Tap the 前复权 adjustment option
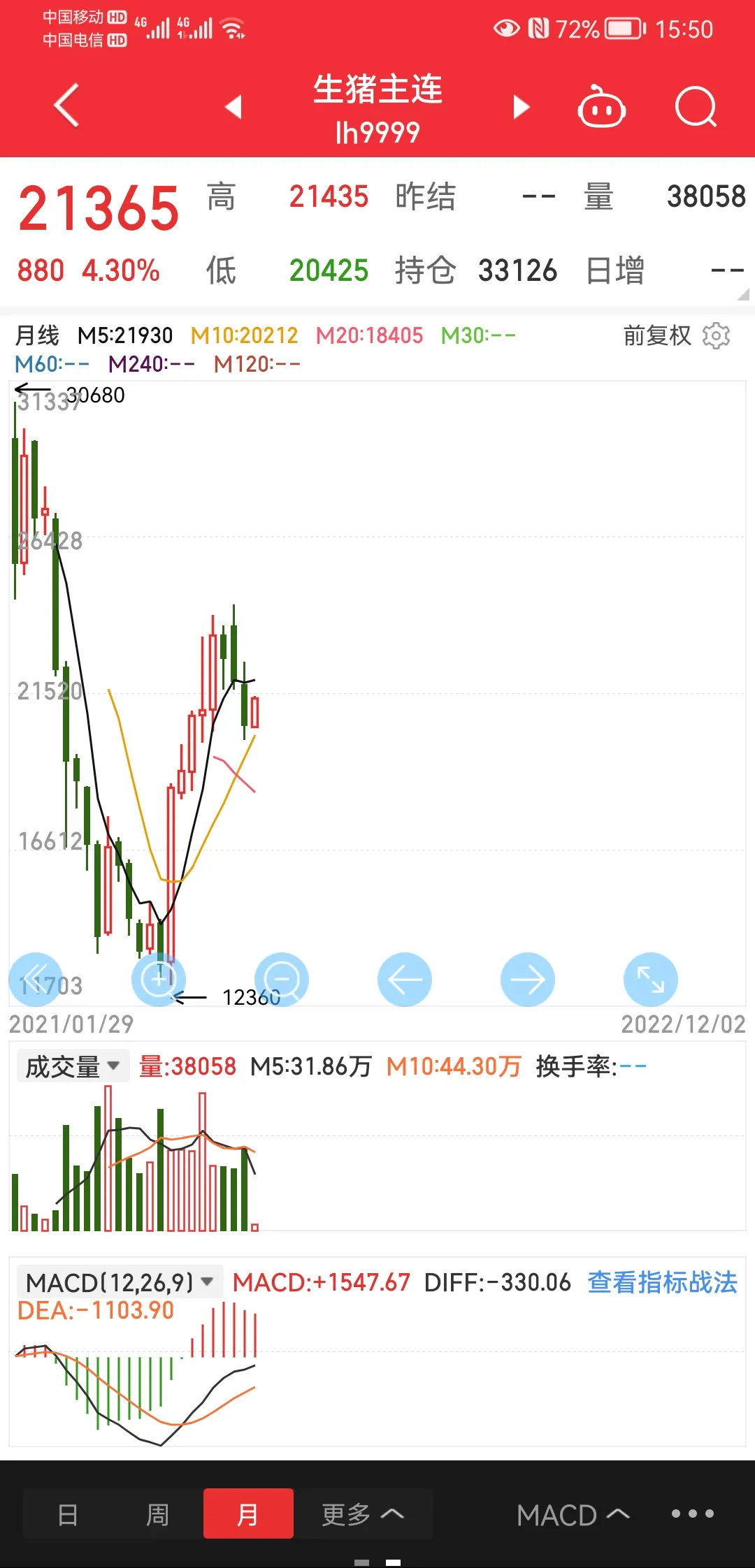Screen dimensions: 755x1568 tap(656, 336)
